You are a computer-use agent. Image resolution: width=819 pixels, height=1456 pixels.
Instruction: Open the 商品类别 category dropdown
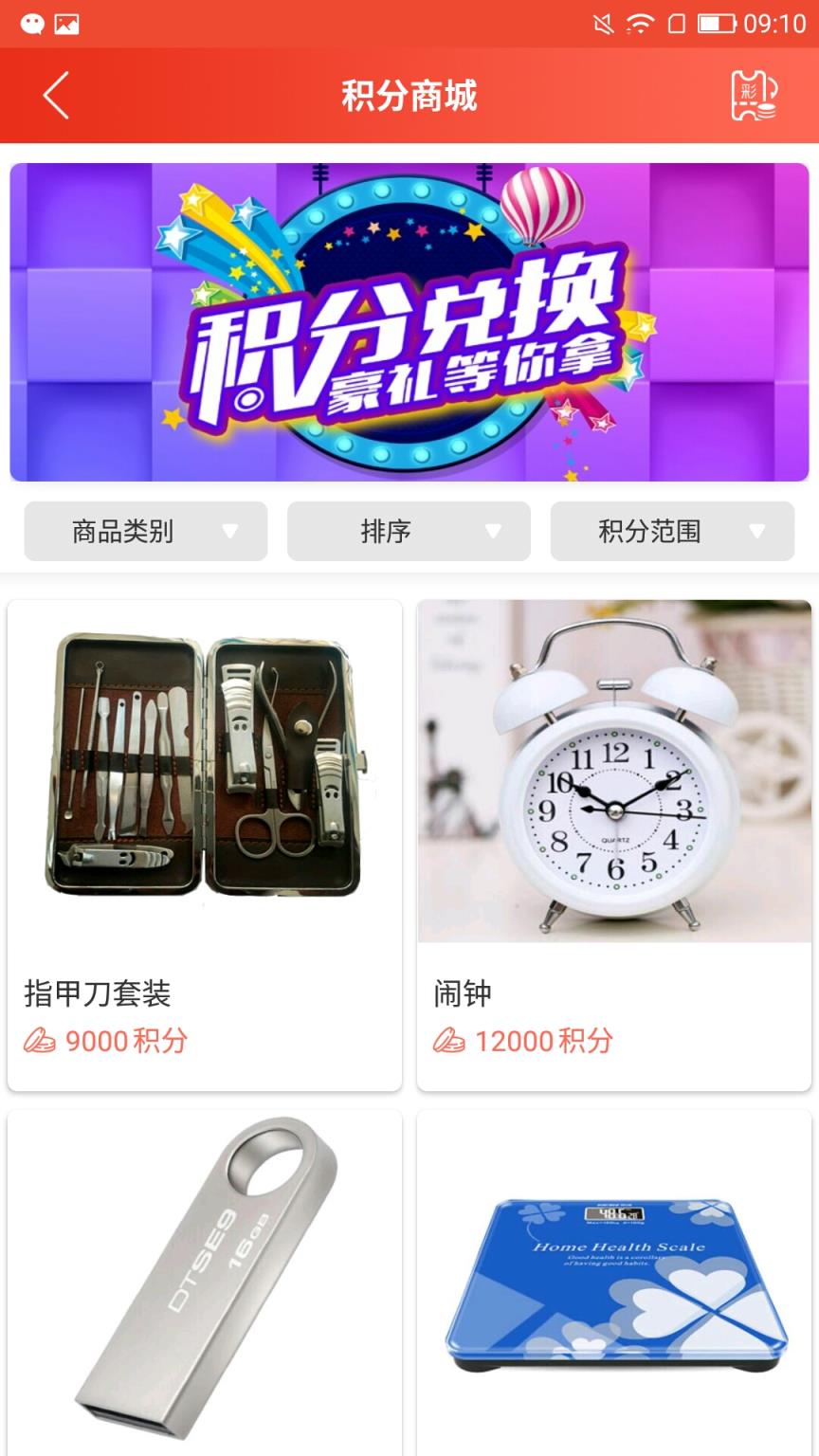click(x=145, y=532)
